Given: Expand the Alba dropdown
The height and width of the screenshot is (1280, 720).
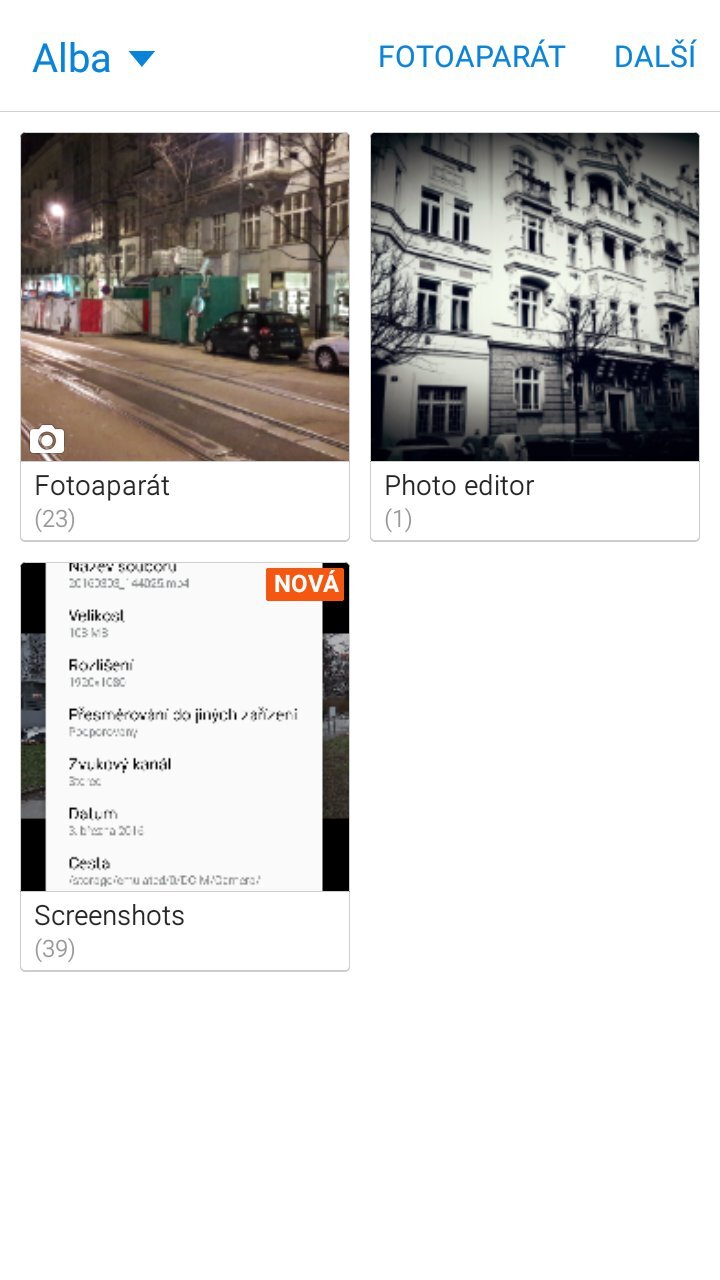Looking at the screenshot, I should 94,58.
